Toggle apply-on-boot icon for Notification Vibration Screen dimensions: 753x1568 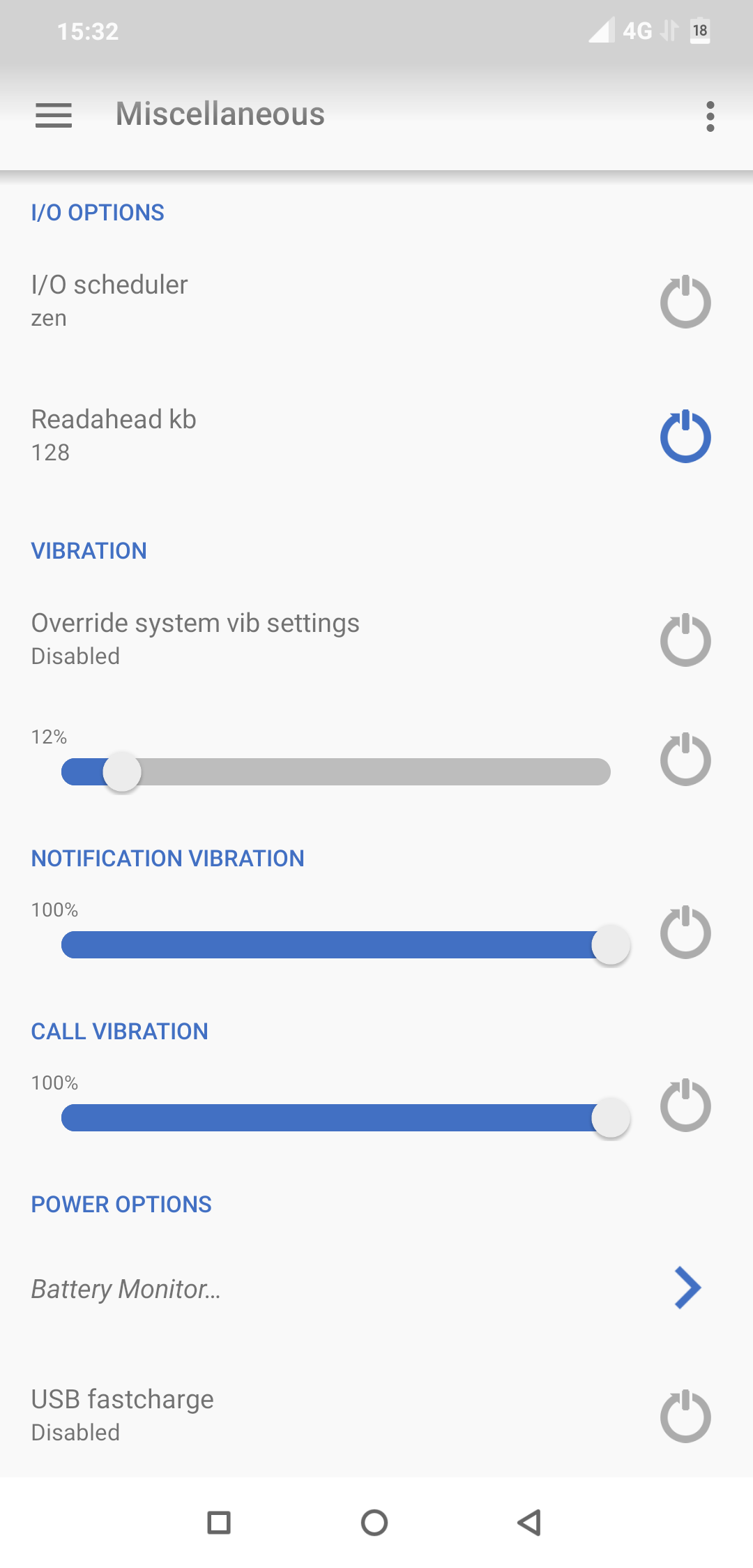[685, 932]
